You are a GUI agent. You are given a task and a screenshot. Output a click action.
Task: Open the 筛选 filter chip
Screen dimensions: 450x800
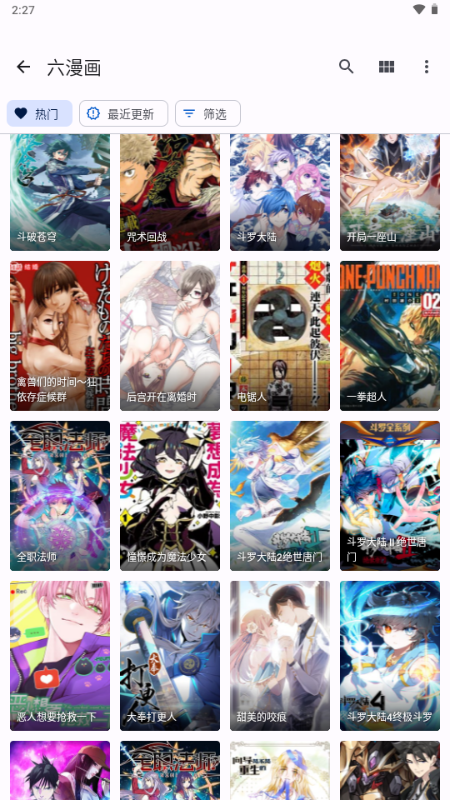208,113
